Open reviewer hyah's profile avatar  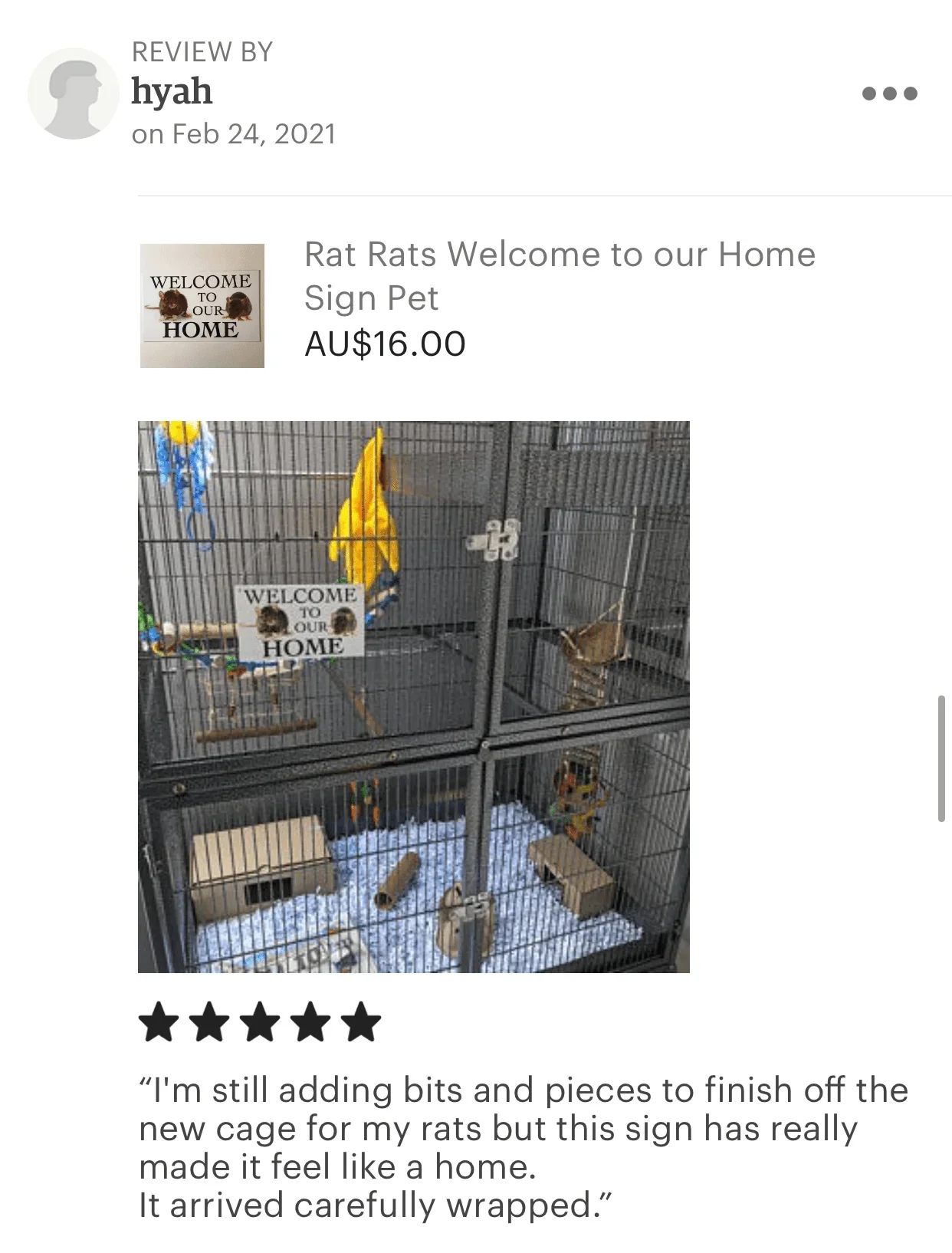[74, 94]
